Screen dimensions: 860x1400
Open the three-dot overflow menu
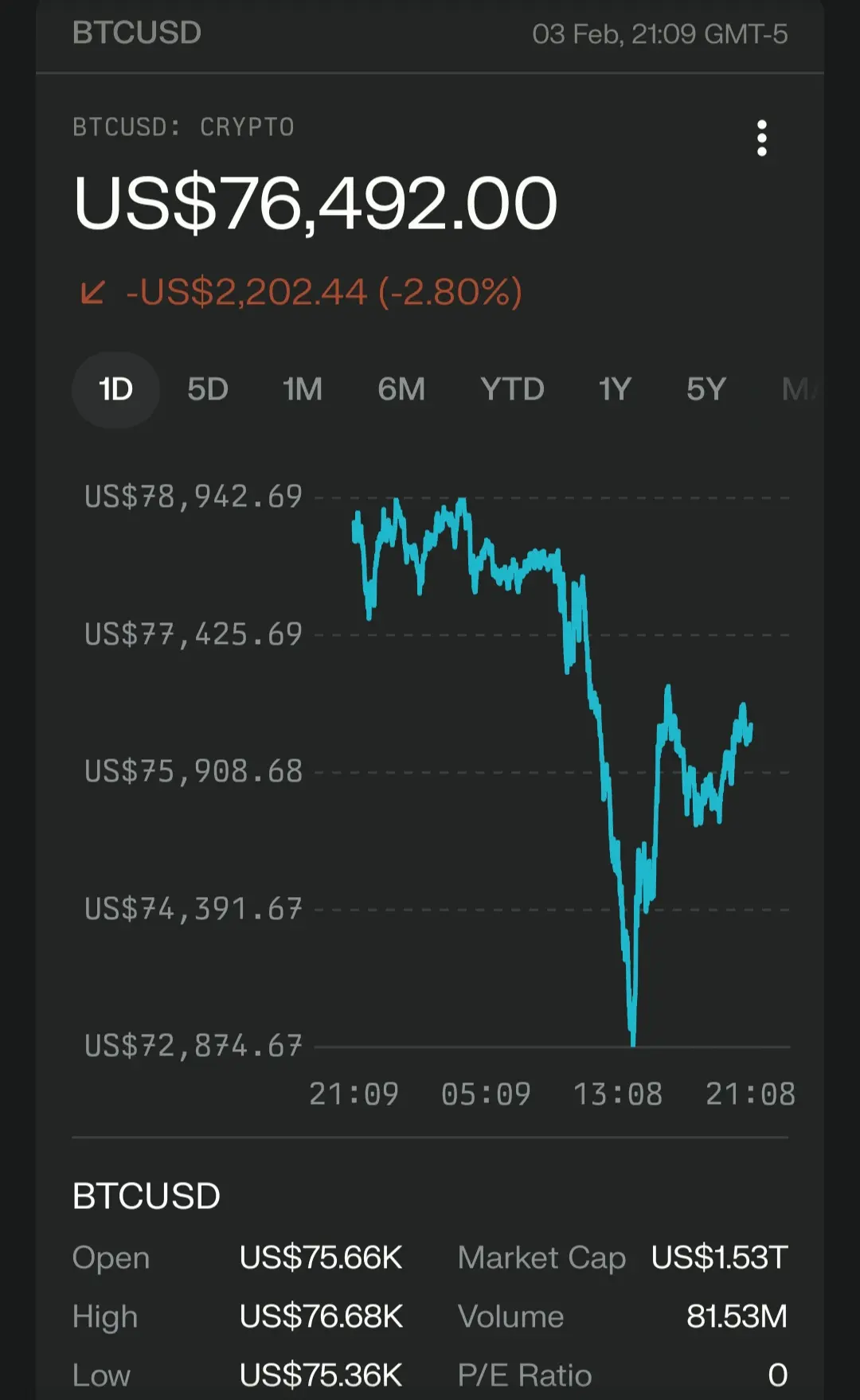pos(761,138)
